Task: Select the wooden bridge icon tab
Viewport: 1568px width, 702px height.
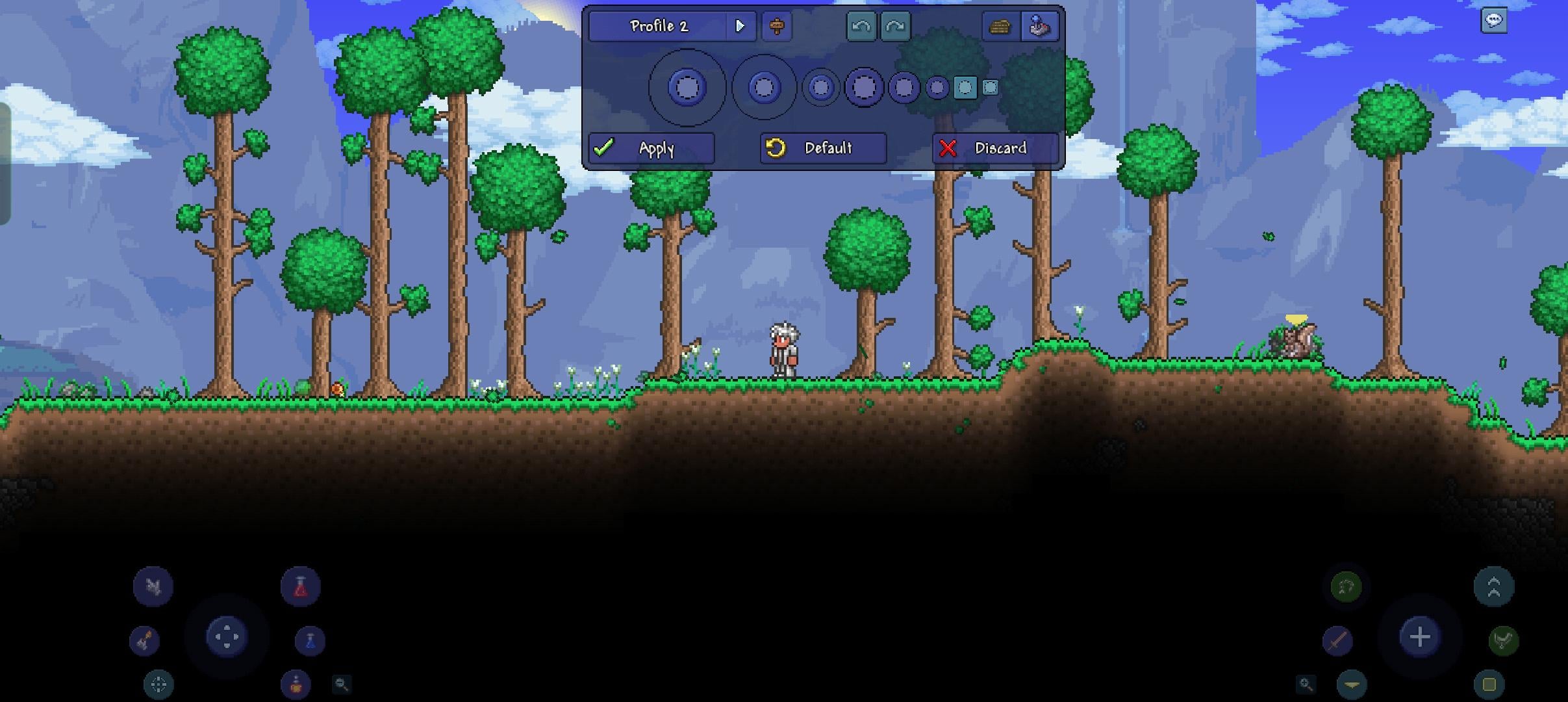Action: [1001, 26]
